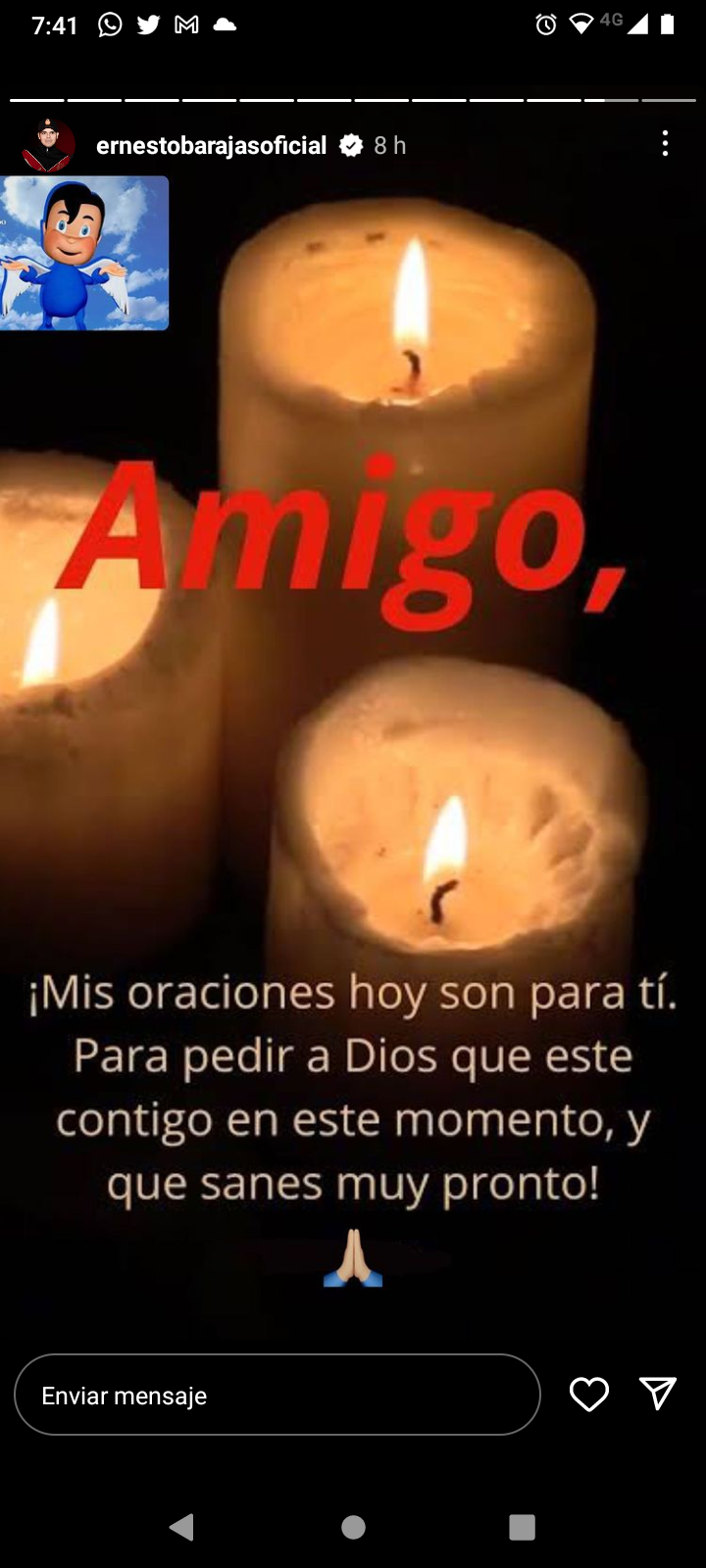Like this story with the heart
The image size is (706, 1568).
(x=589, y=1394)
